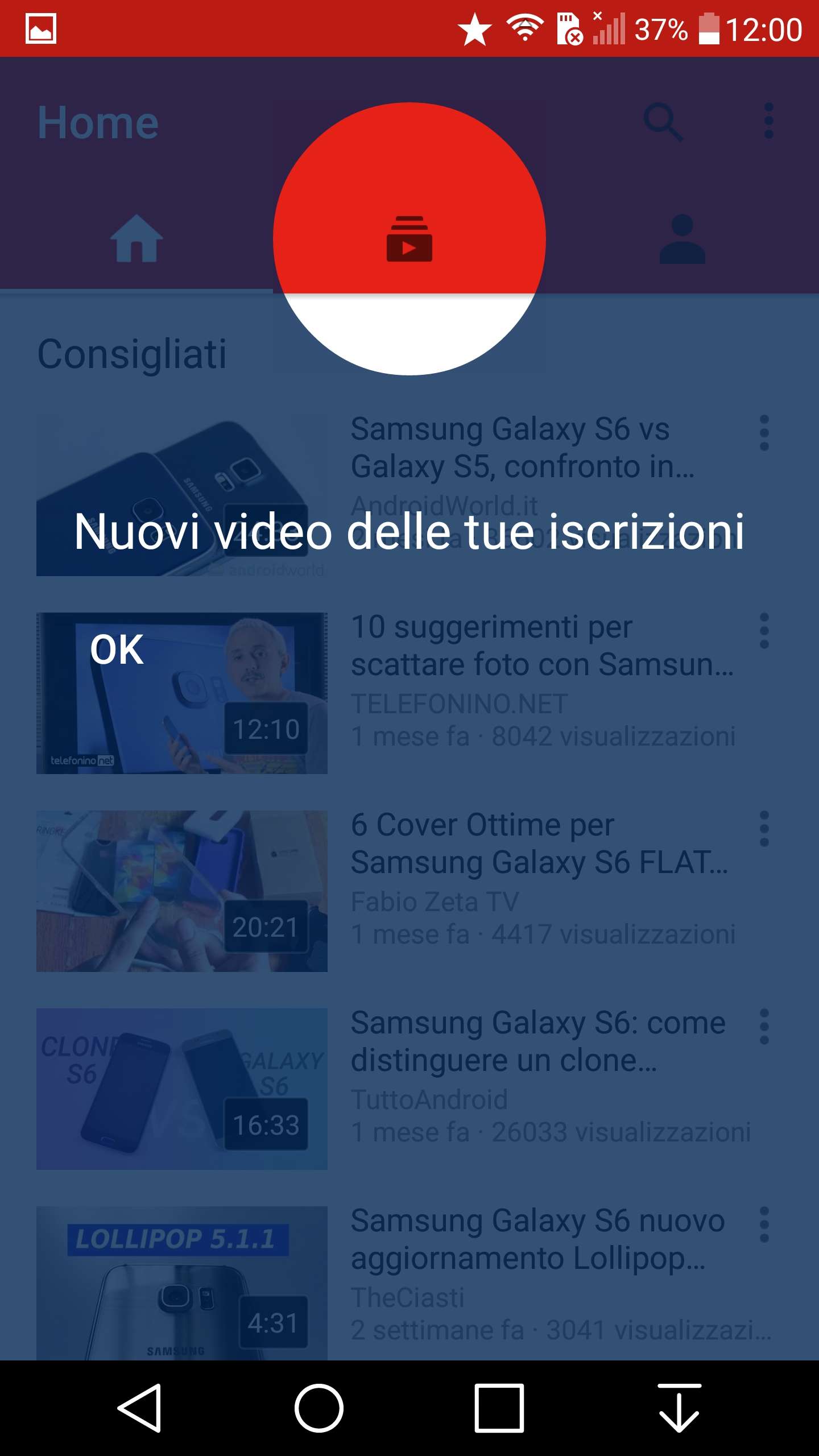Open the highlighted Subscriptions tab
Screen dimensions: 819x1456
[x=409, y=239]
